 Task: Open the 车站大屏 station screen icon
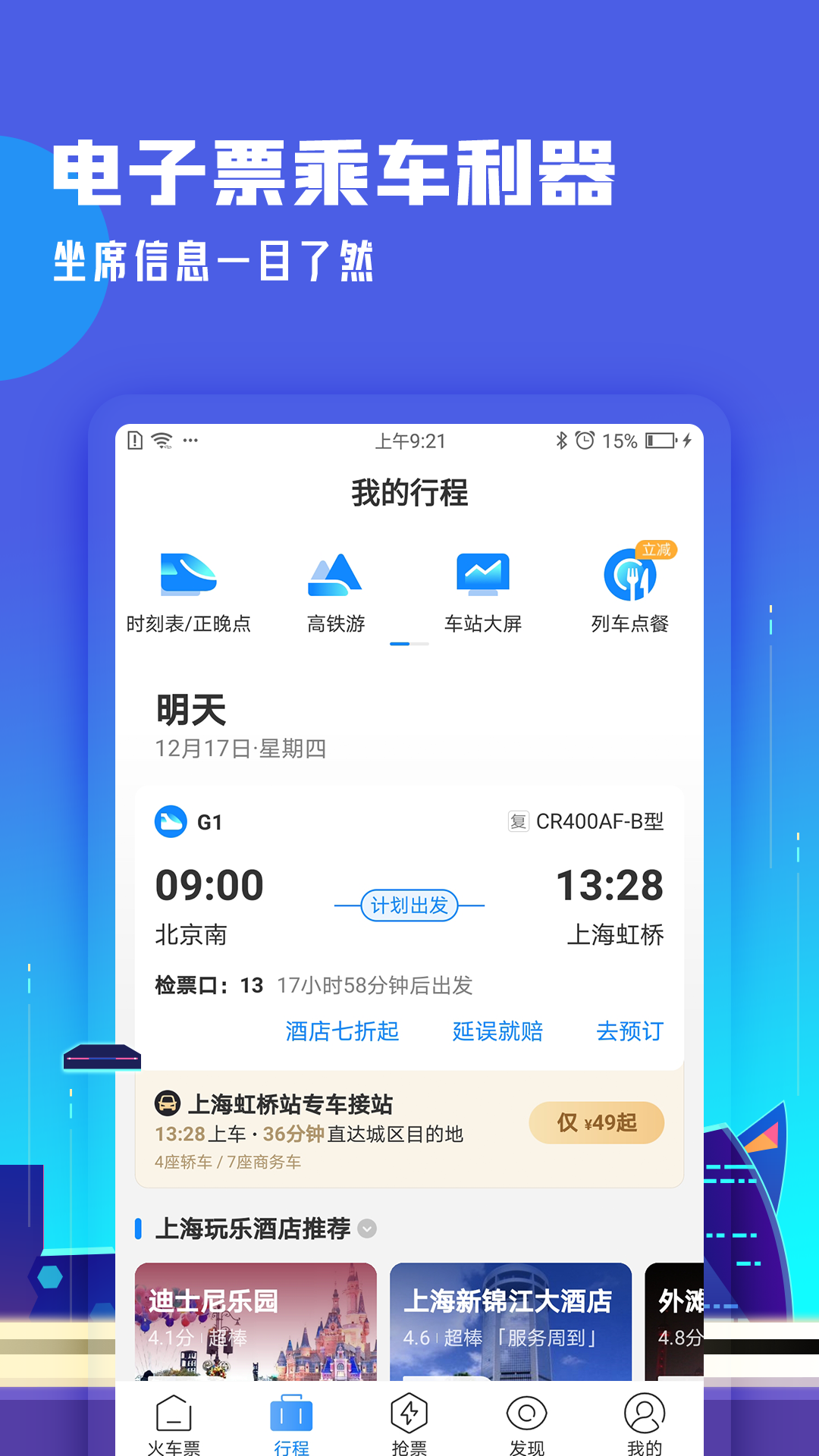[x=483, y=575]
